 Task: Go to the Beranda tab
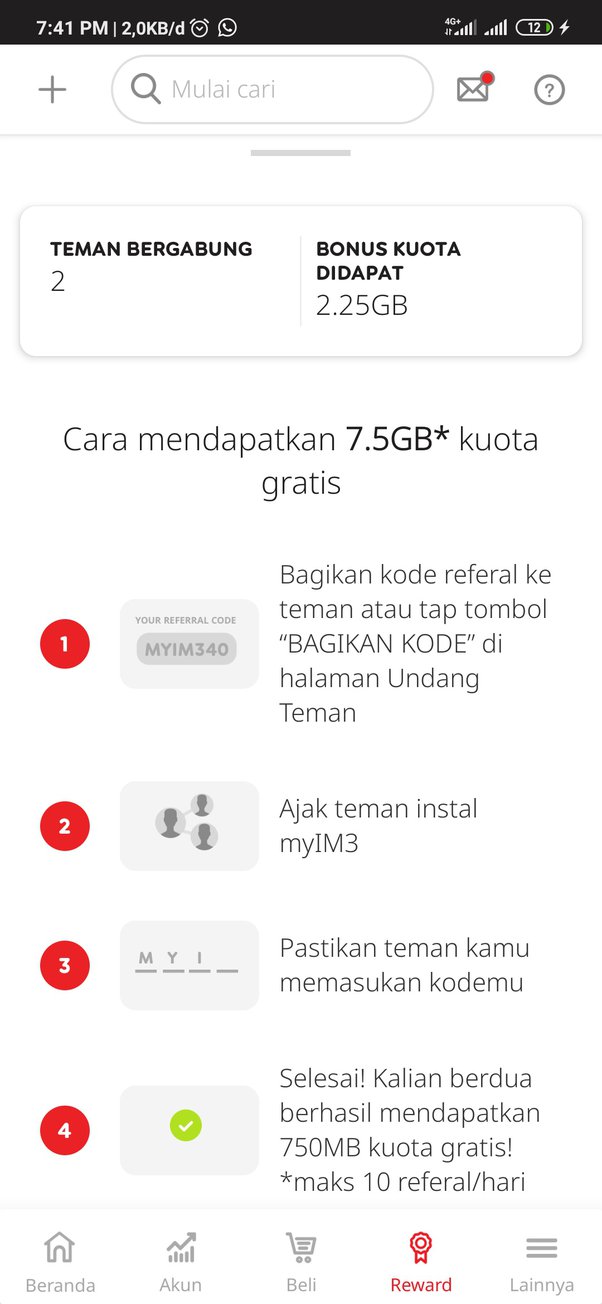tap(60, 1262)
